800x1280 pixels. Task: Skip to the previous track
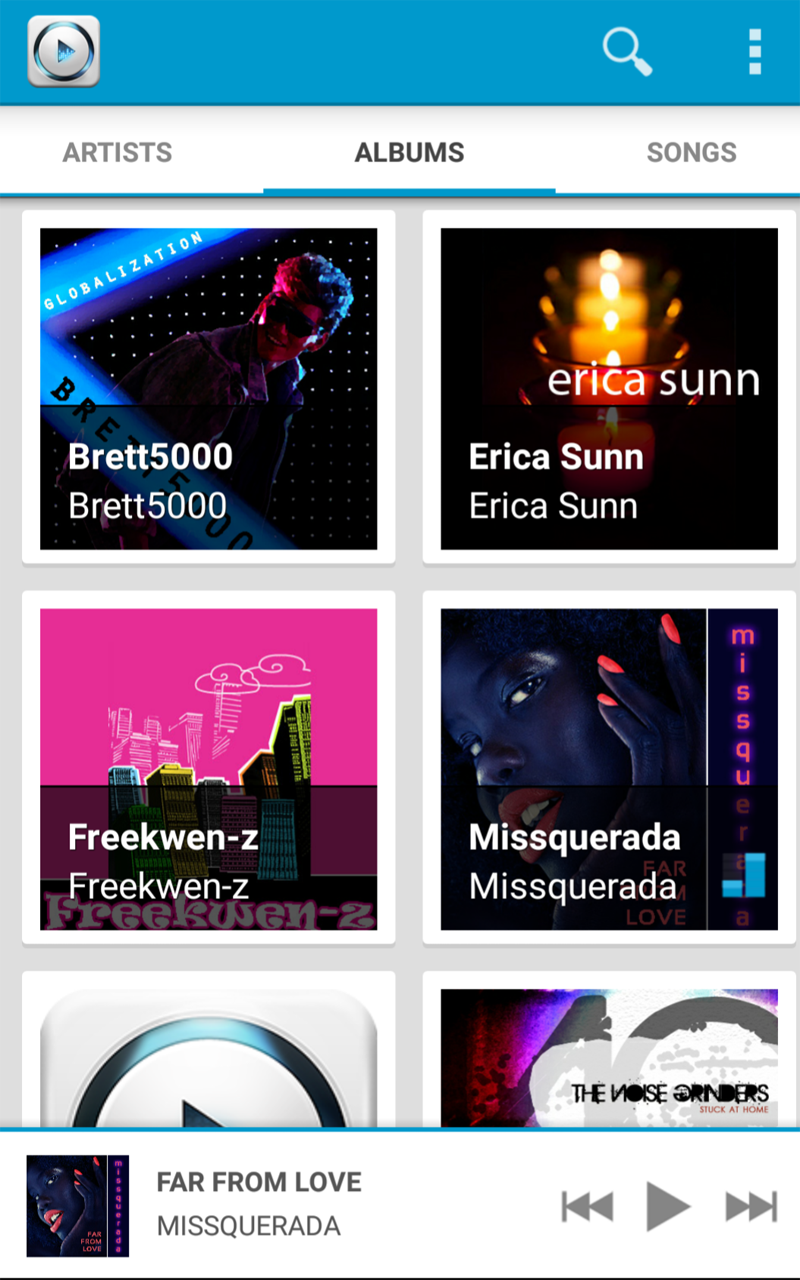587,1206
